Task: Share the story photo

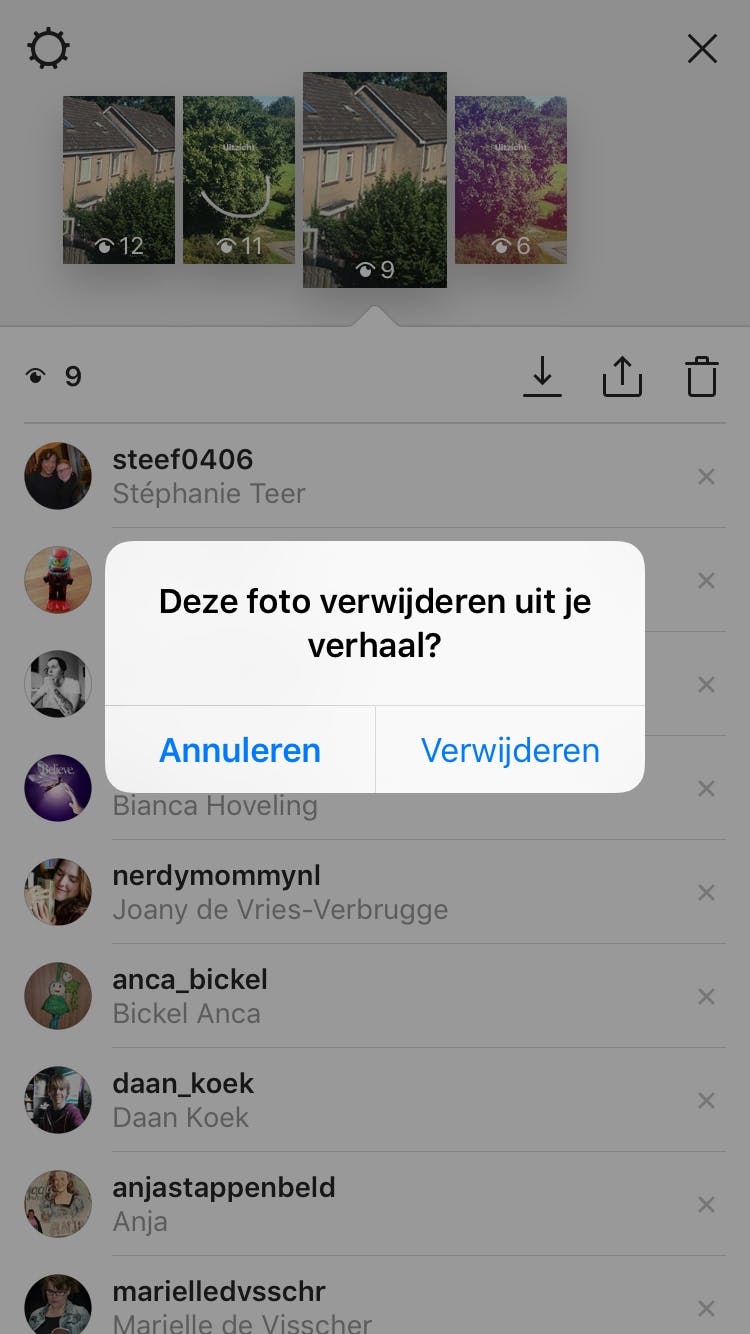Action: [x=622, y=376]
